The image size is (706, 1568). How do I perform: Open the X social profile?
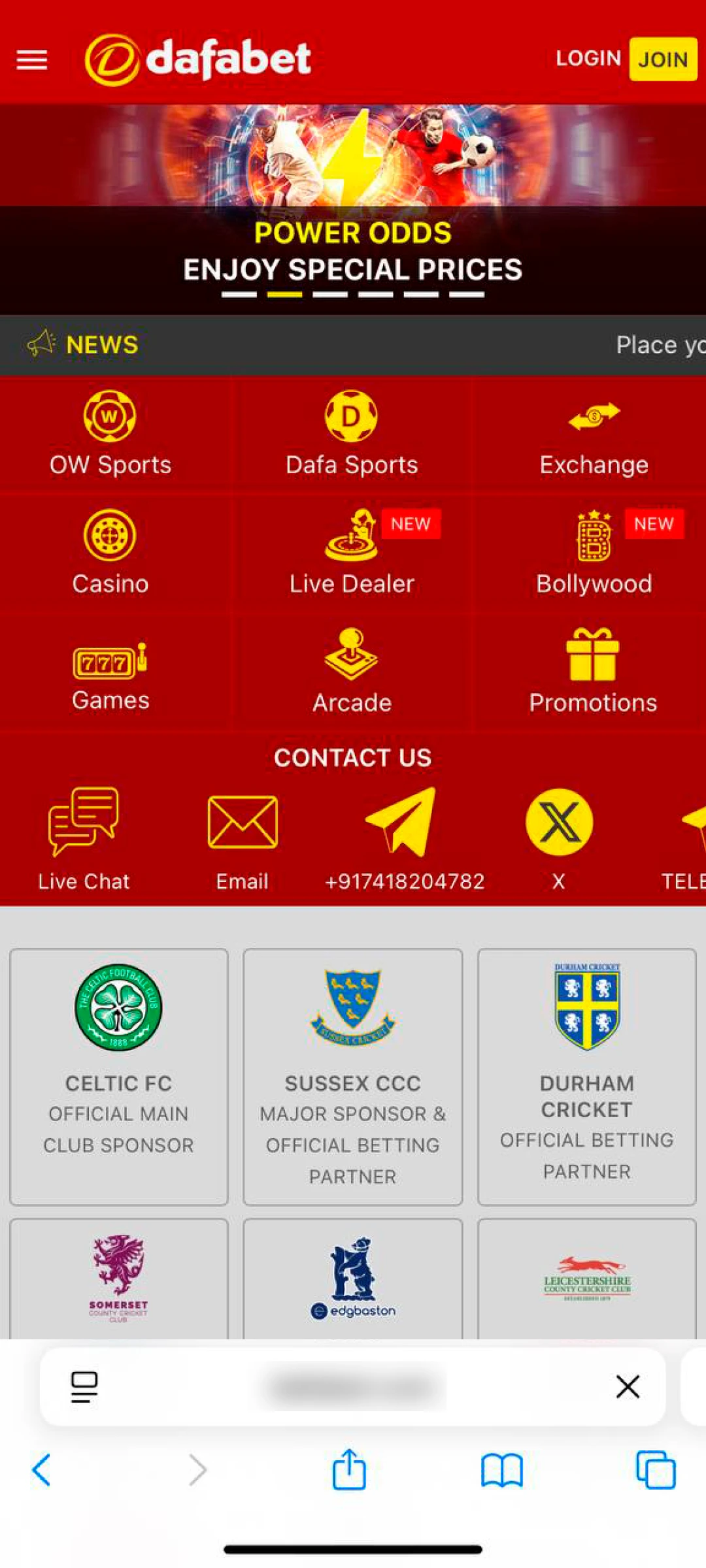click(559, 839)
